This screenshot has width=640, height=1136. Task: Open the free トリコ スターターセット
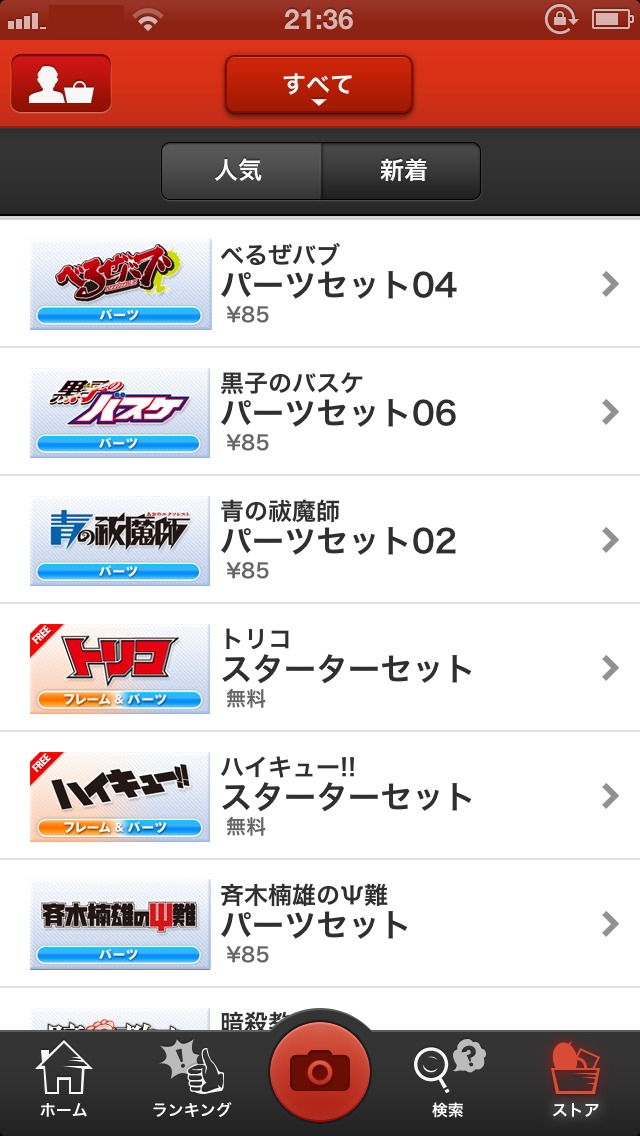point(320,668)
